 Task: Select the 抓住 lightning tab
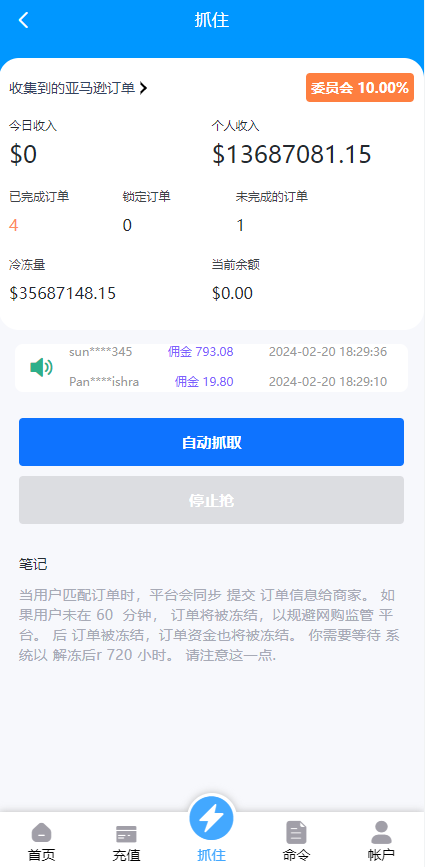coord(212,829)
